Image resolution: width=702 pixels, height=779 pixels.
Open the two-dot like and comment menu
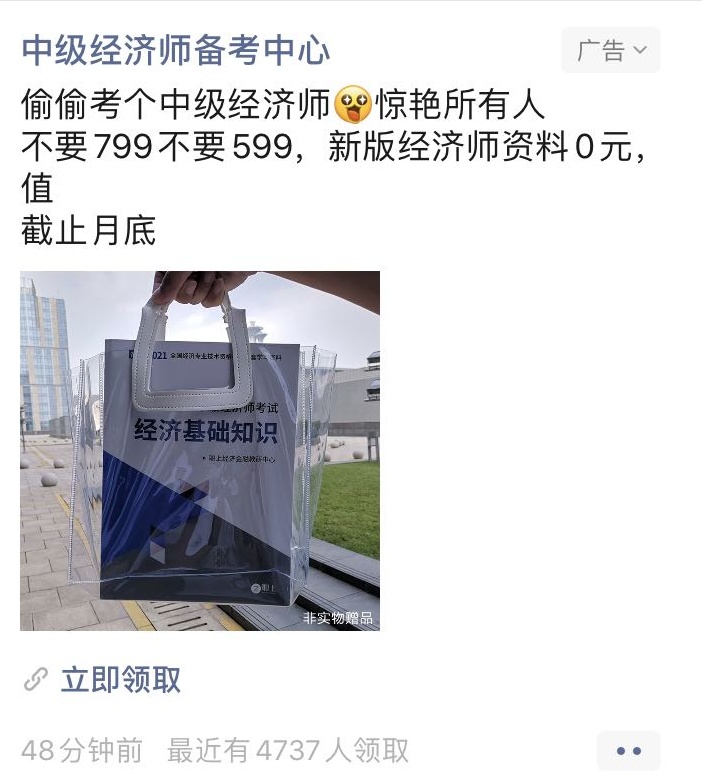[x=628, y=751]
